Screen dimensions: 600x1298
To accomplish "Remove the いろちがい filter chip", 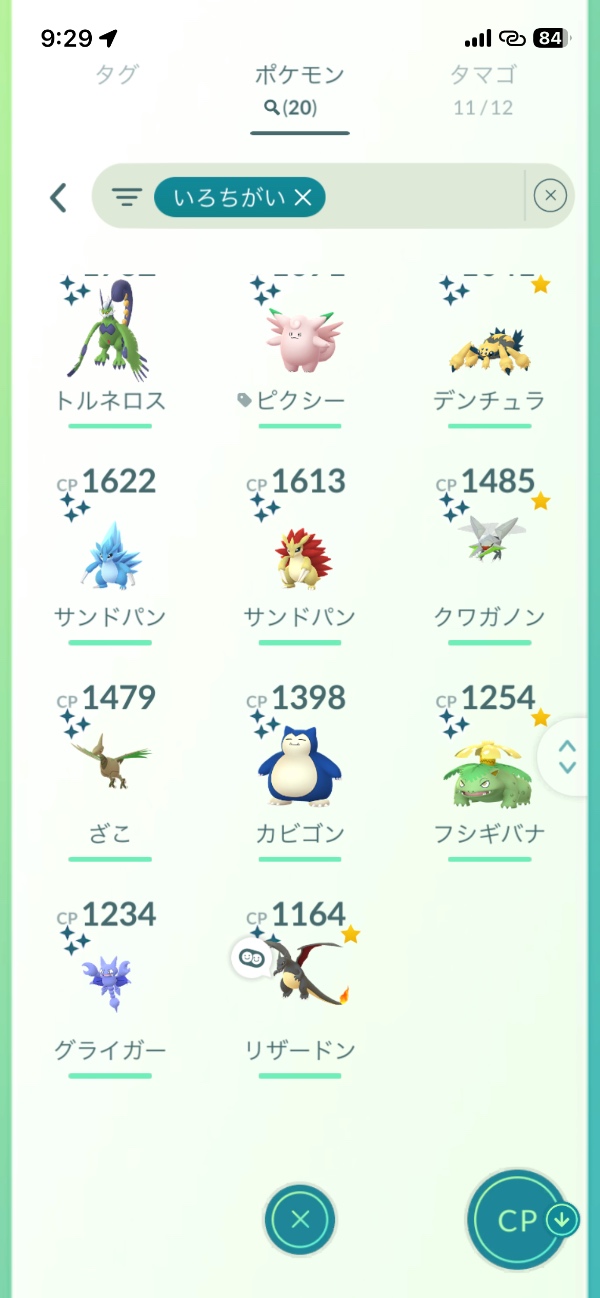I will click(303, 198).
